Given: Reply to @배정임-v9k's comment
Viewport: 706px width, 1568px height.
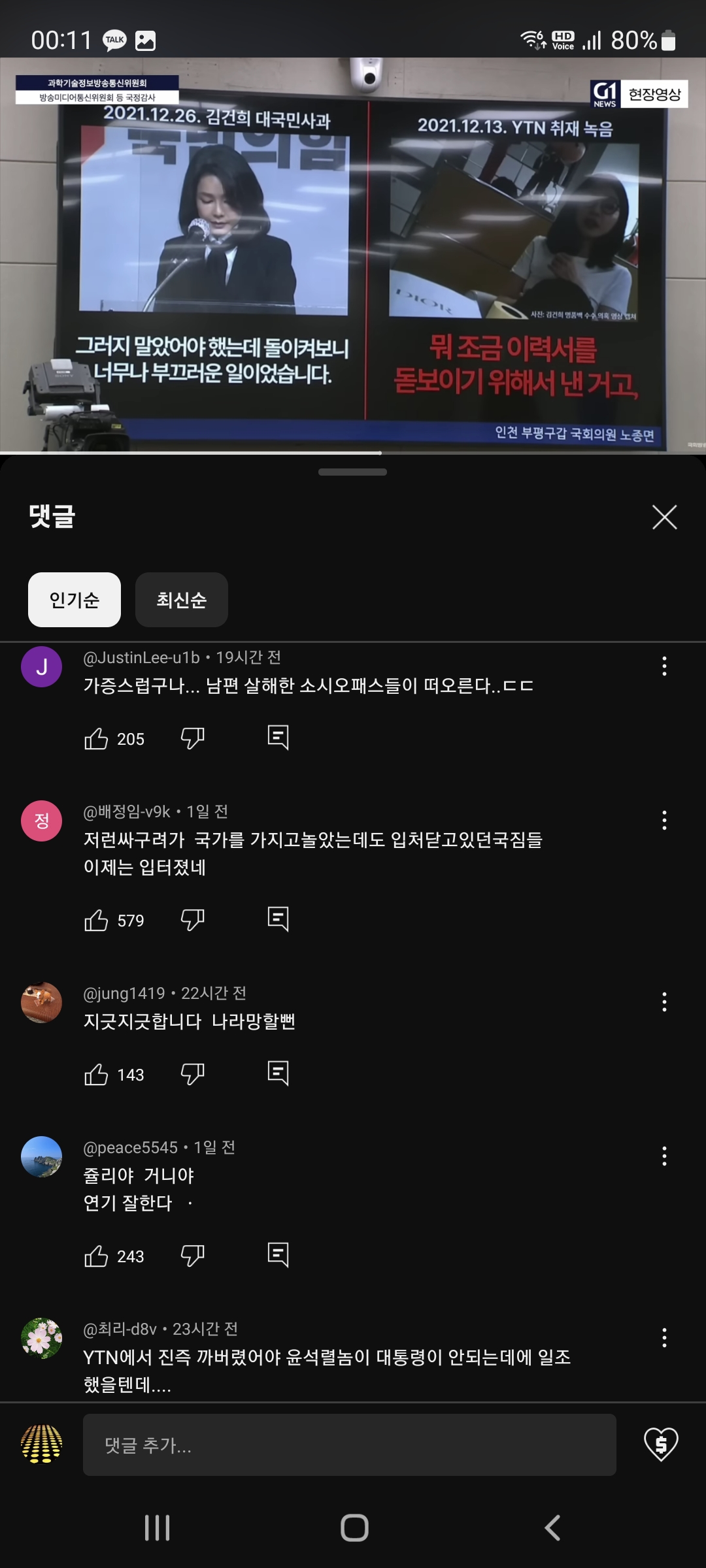Looking at the screenshot, I should click(278, 919).
